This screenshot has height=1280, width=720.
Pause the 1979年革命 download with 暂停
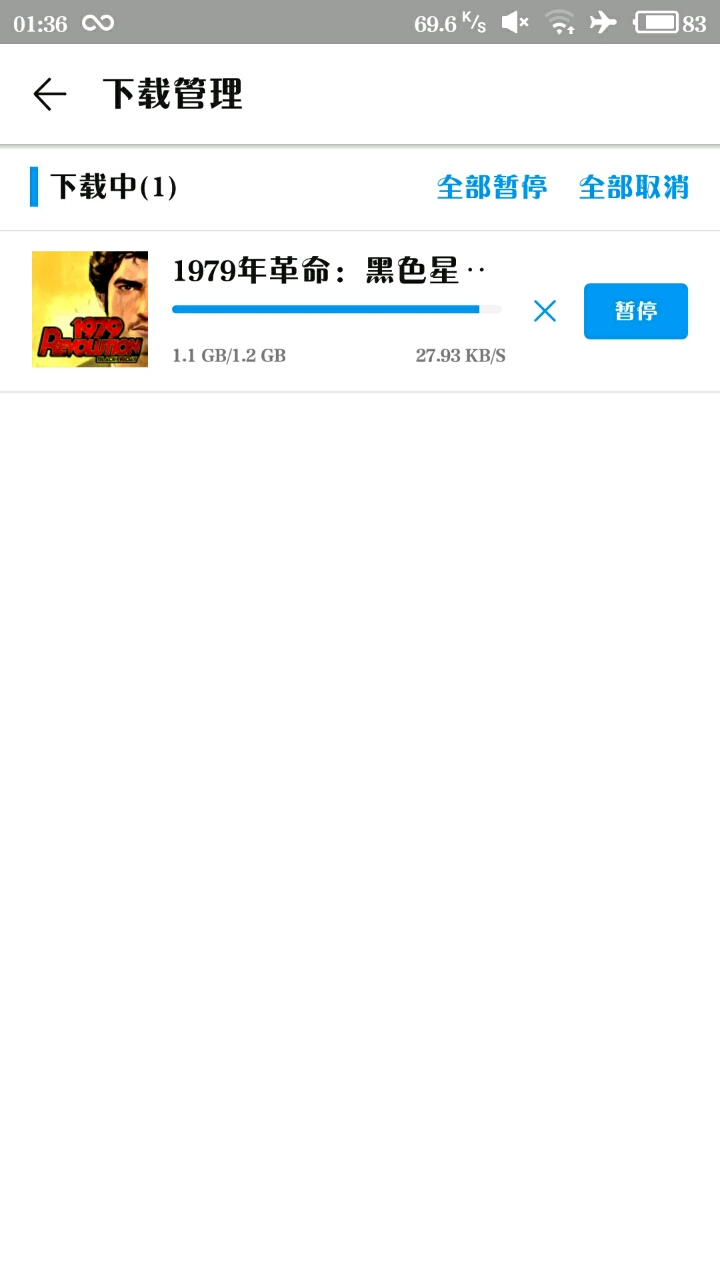(636, 311)
